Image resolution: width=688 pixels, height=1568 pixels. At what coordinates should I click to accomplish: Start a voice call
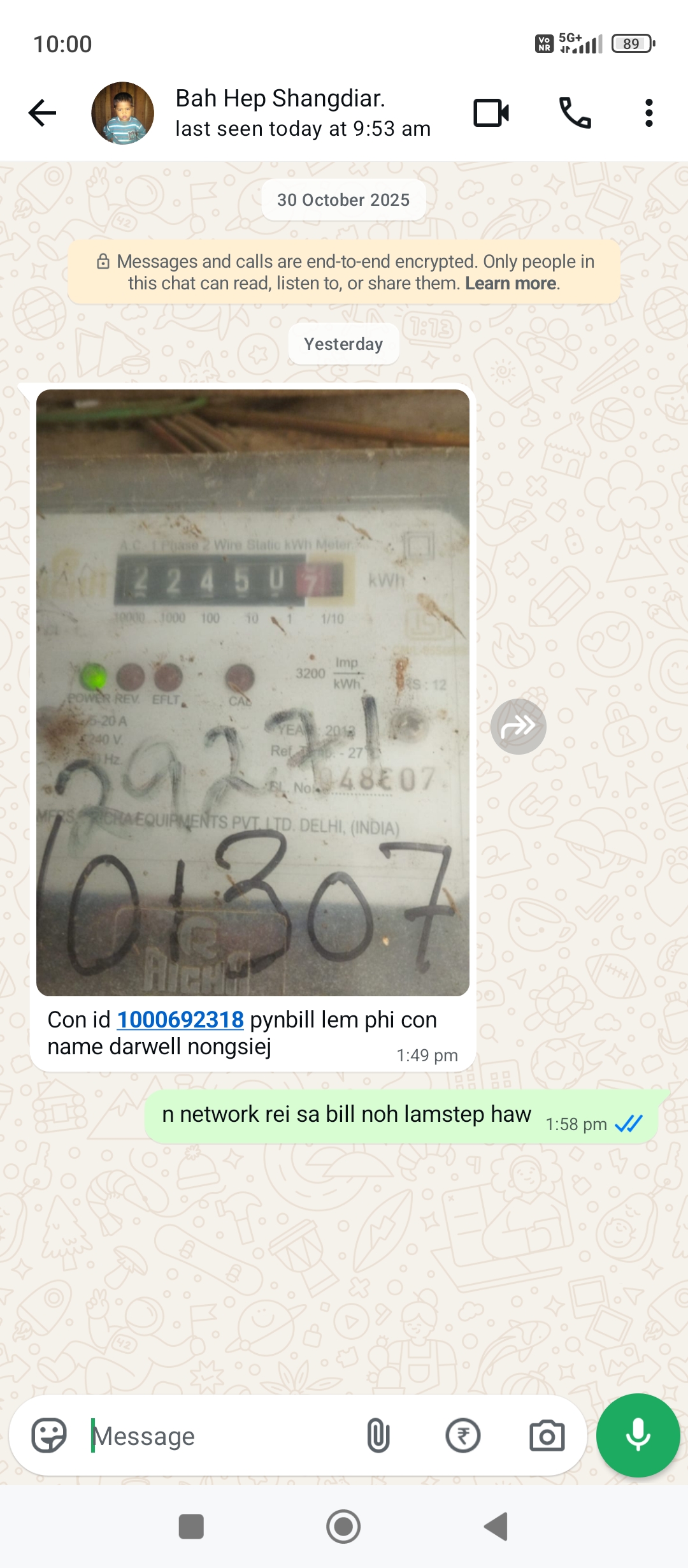575,113
